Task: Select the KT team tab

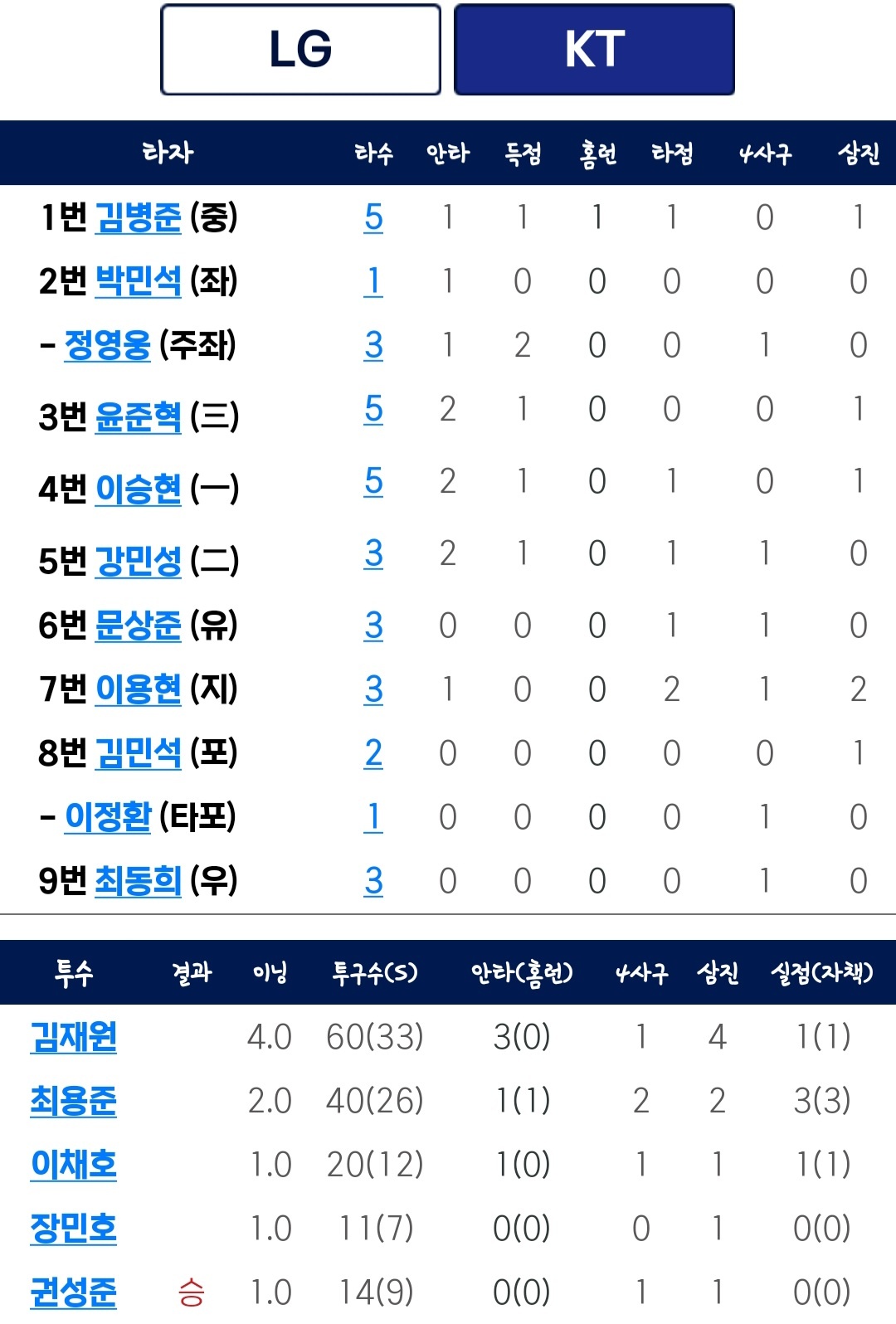Action: point(594,50)
